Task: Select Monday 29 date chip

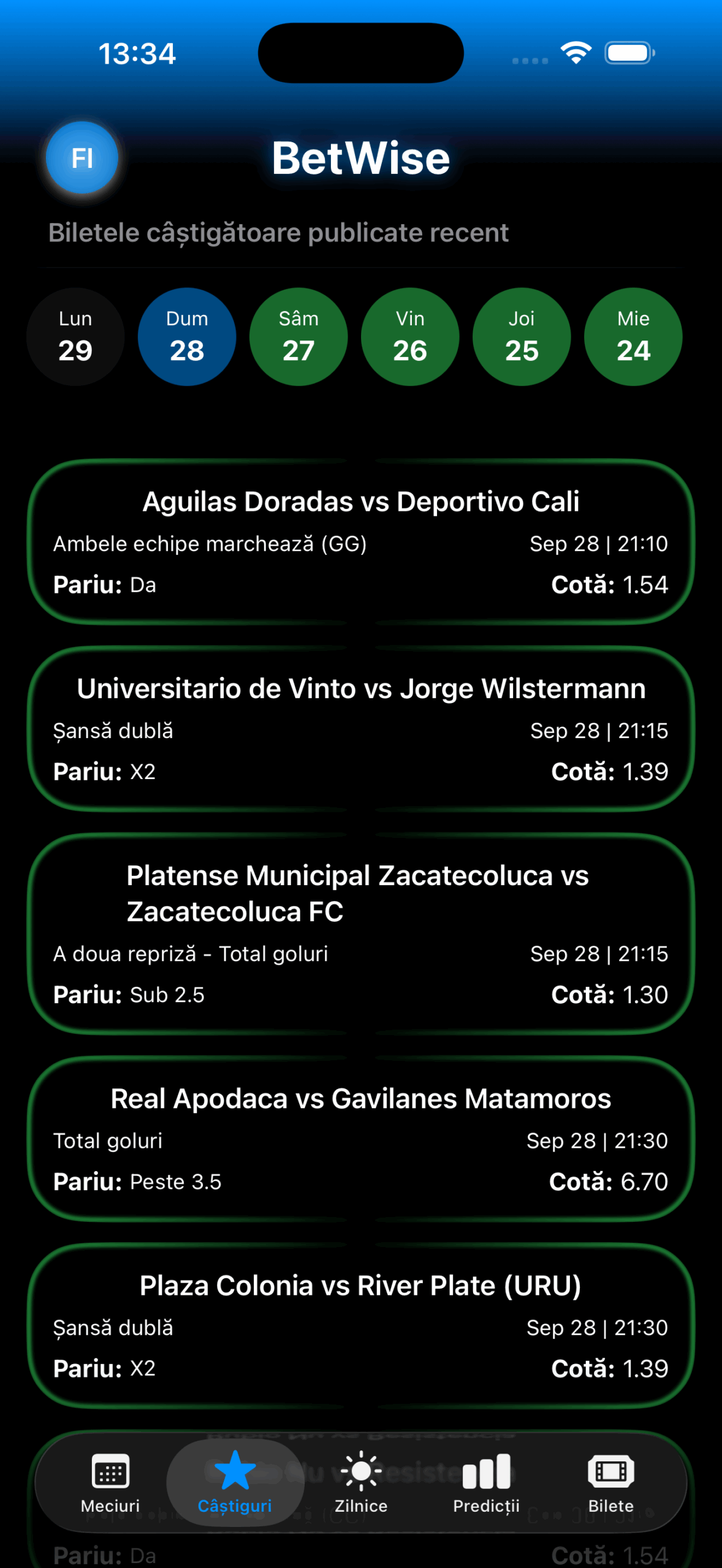Action: (75, 337)
